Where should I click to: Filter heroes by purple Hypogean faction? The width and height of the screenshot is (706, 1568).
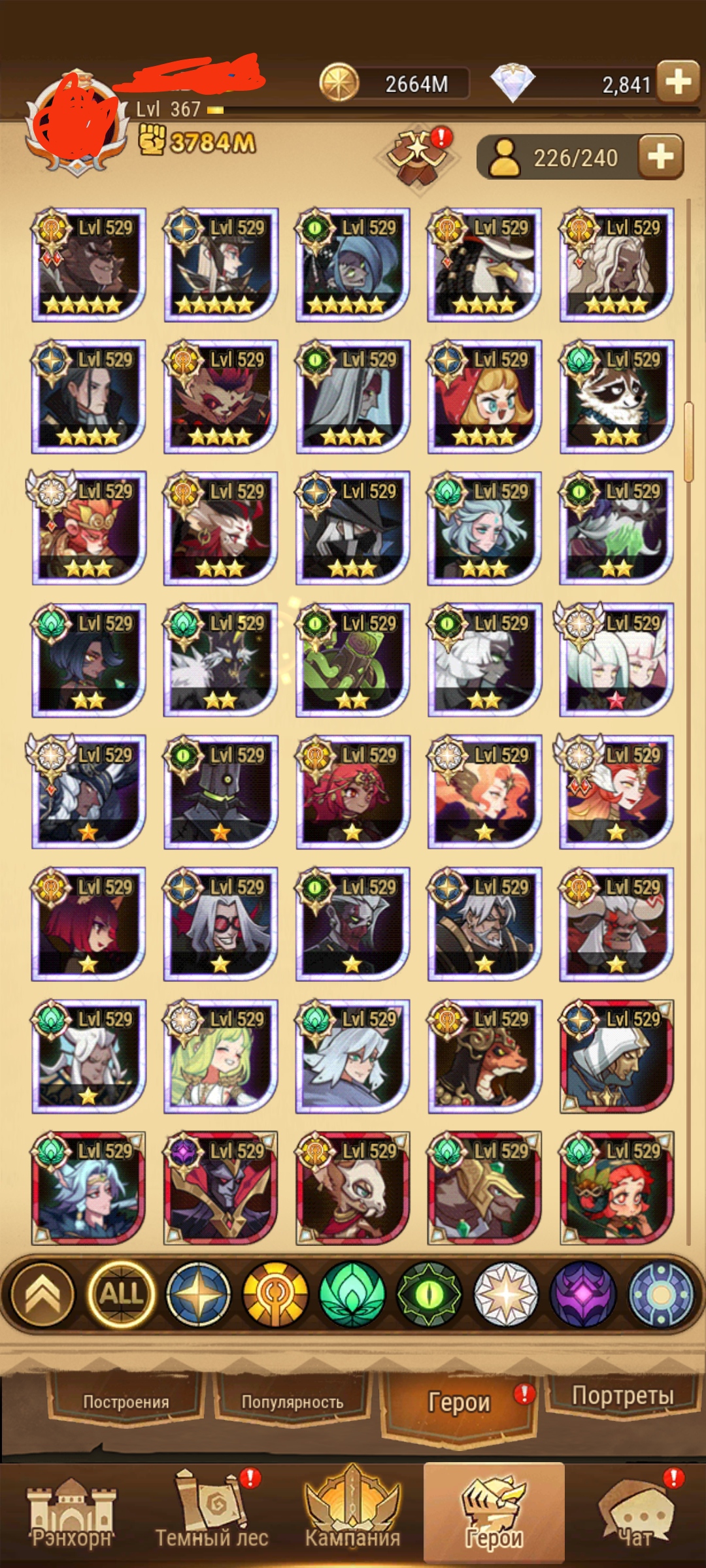pos(583,1294)
